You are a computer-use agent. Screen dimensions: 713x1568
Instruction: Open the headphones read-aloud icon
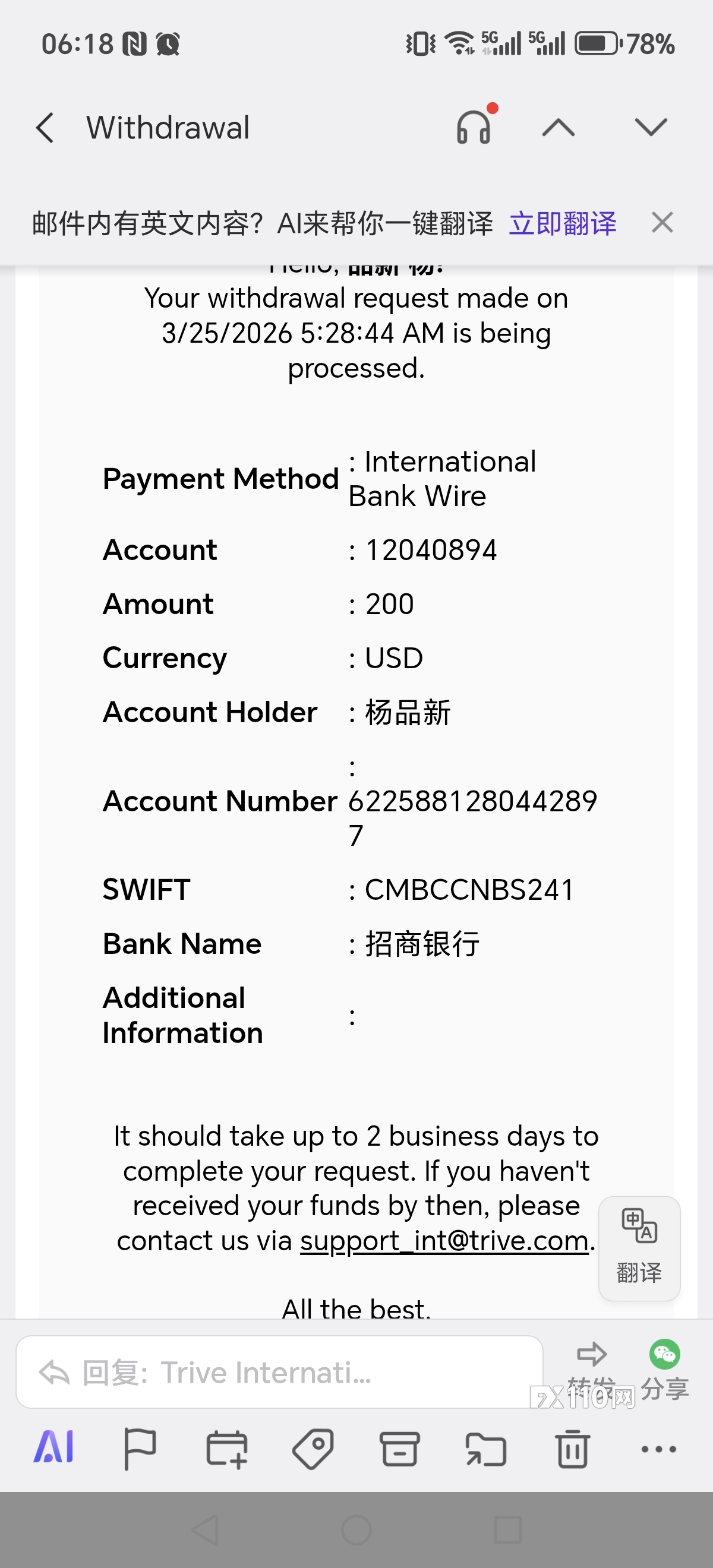(x=474, y=127)
